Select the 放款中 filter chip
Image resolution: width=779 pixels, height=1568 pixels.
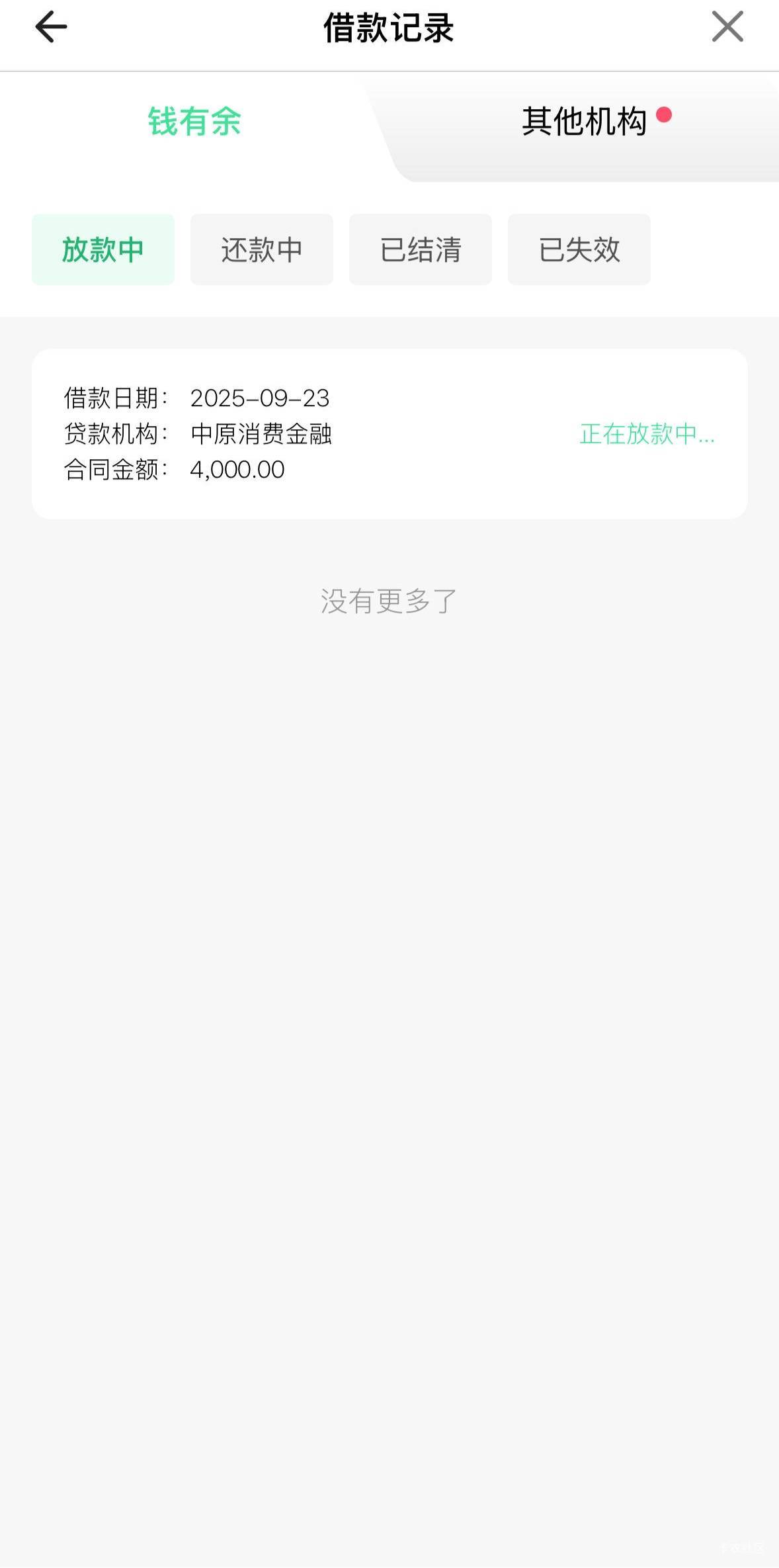(x=103, y=250)
